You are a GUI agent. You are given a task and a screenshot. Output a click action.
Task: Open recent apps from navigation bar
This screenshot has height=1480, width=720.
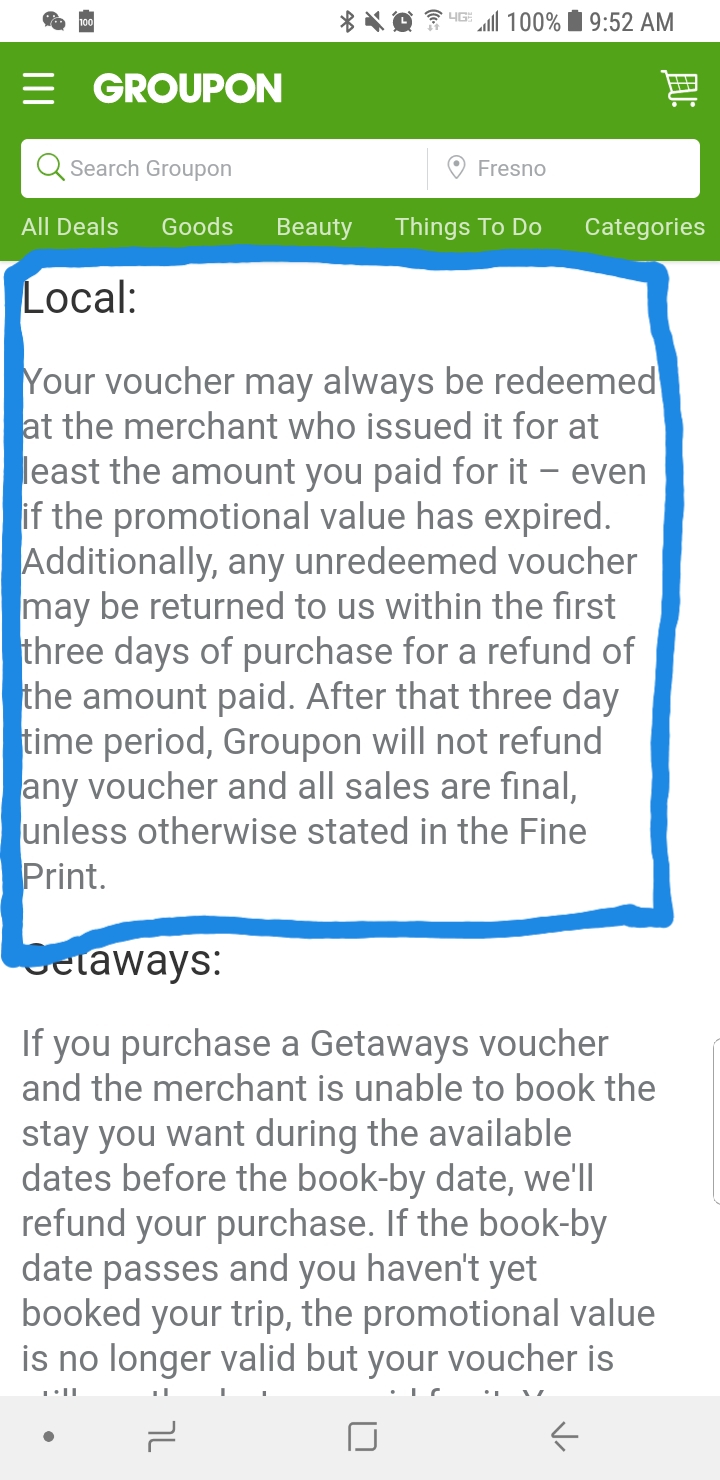point(161,1437)
